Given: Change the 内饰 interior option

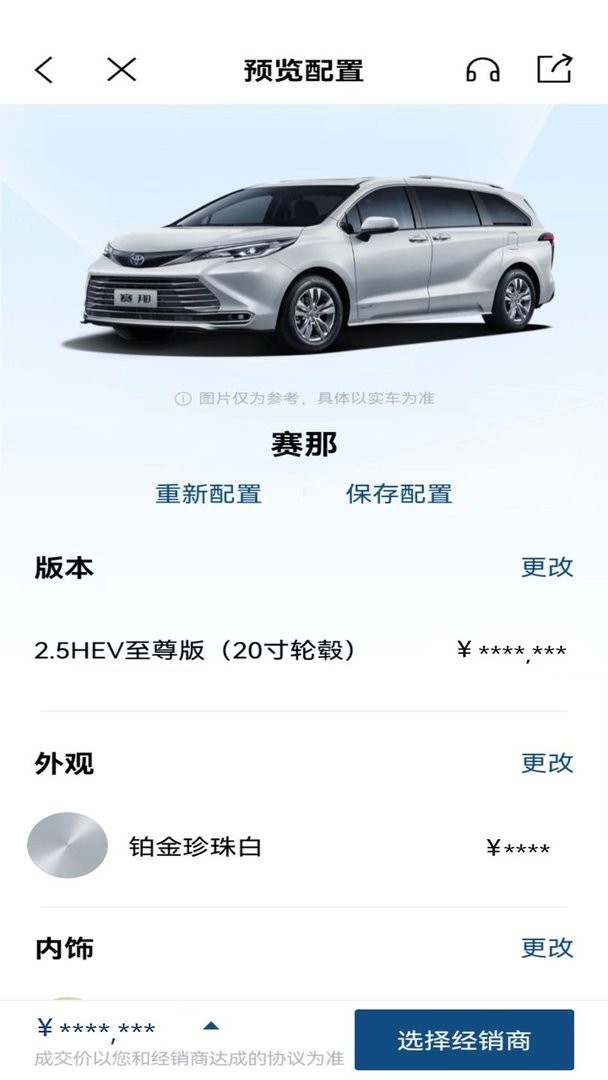Looking at the screenshot, I should point(547,947).
